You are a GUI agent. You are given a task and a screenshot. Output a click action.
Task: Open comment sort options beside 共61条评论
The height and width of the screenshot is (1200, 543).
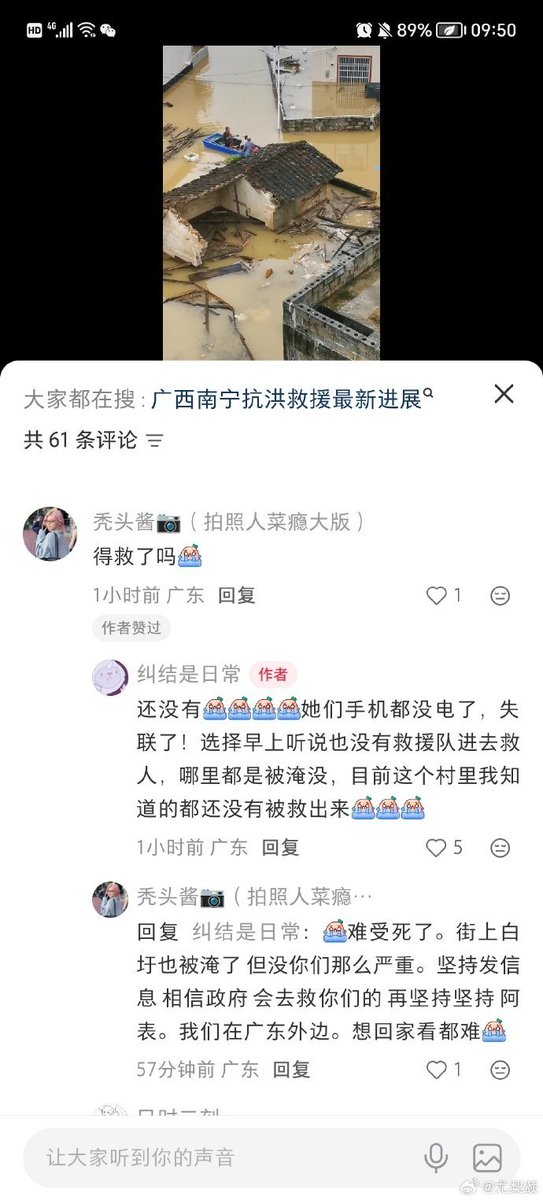point(154,440)
